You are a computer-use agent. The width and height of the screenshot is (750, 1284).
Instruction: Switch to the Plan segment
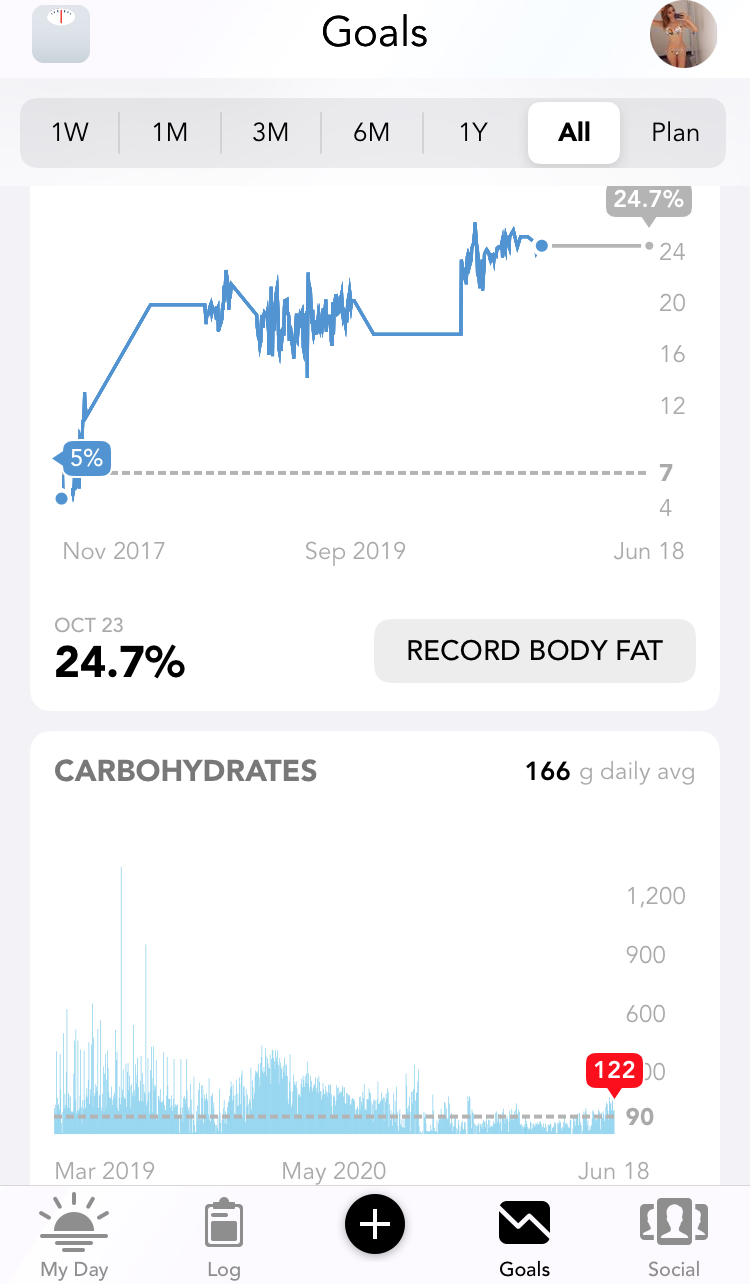pyautogui.click(x=675, y=132)
